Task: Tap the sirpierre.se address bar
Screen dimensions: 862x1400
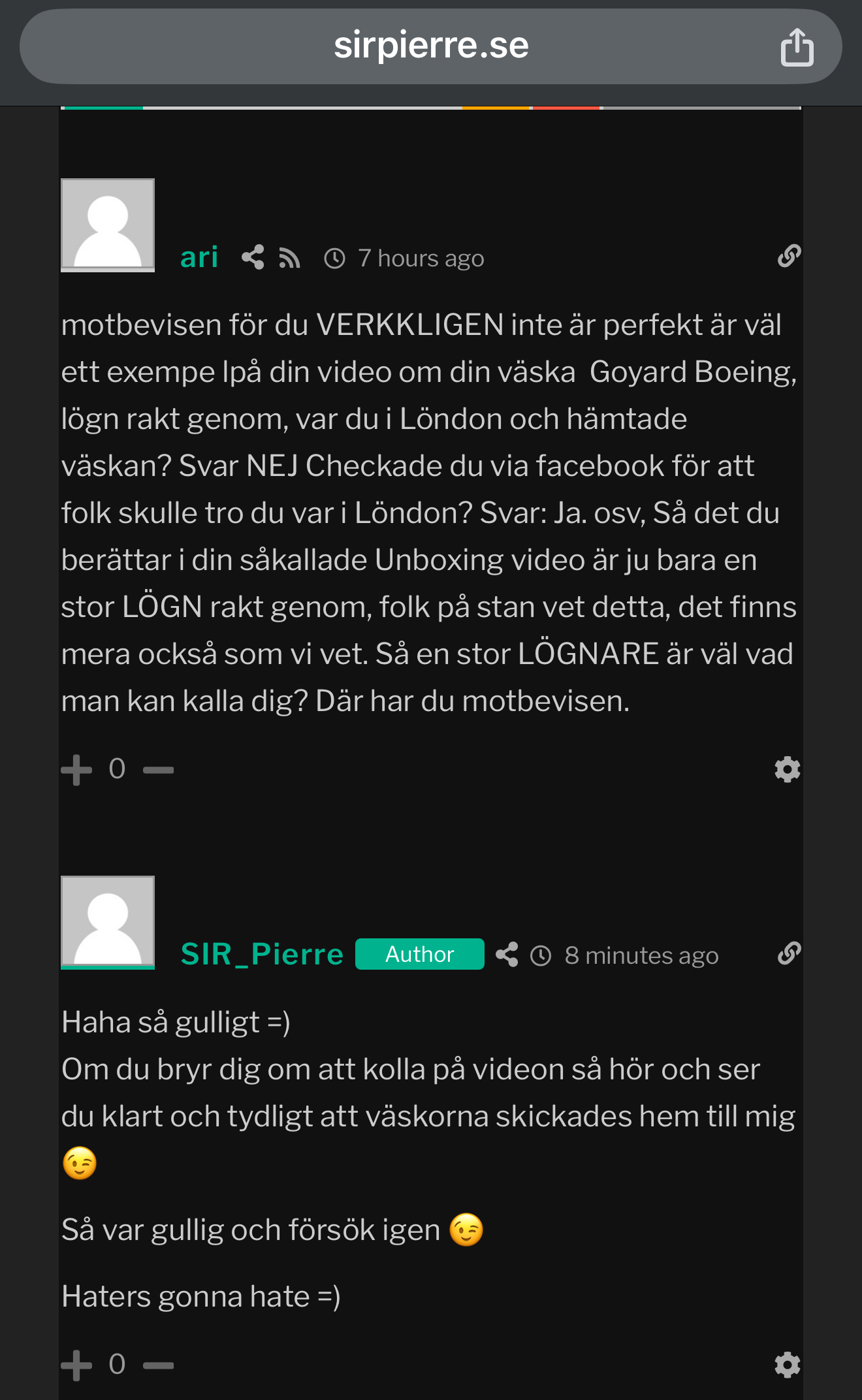Action: pyautogui.click(x=431, y=46)
